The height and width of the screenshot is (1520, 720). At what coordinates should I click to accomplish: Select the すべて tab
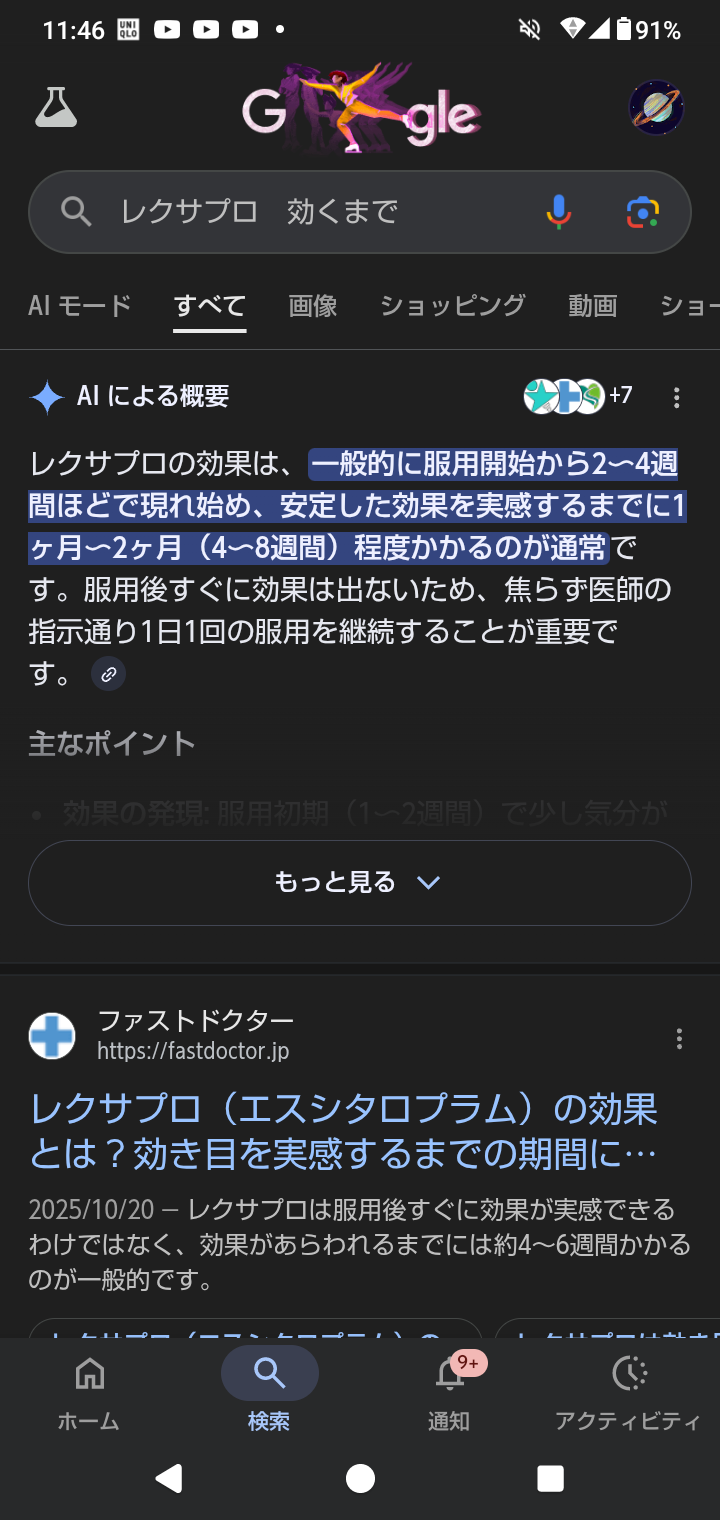click(x=209, y=305)
